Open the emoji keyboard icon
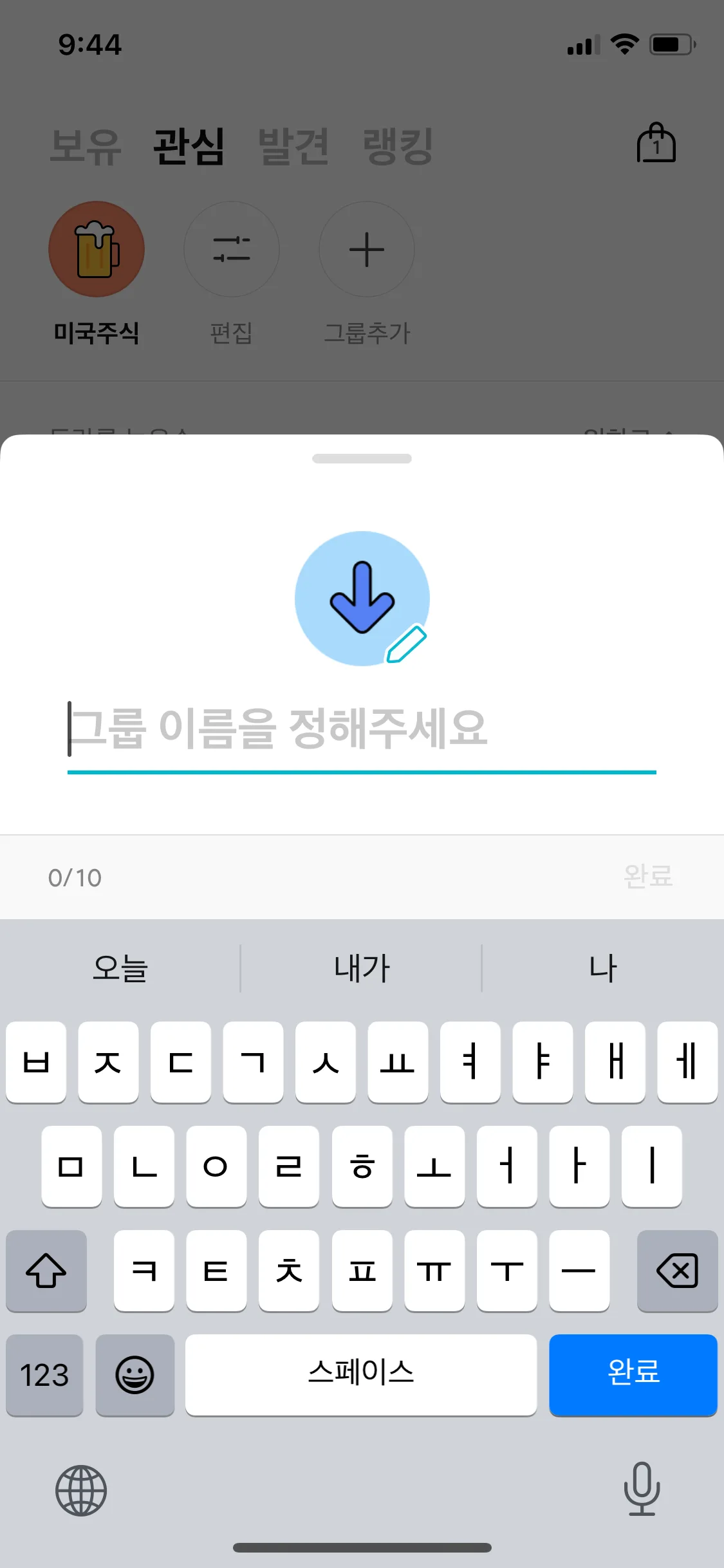 (x=135, y=1376)
